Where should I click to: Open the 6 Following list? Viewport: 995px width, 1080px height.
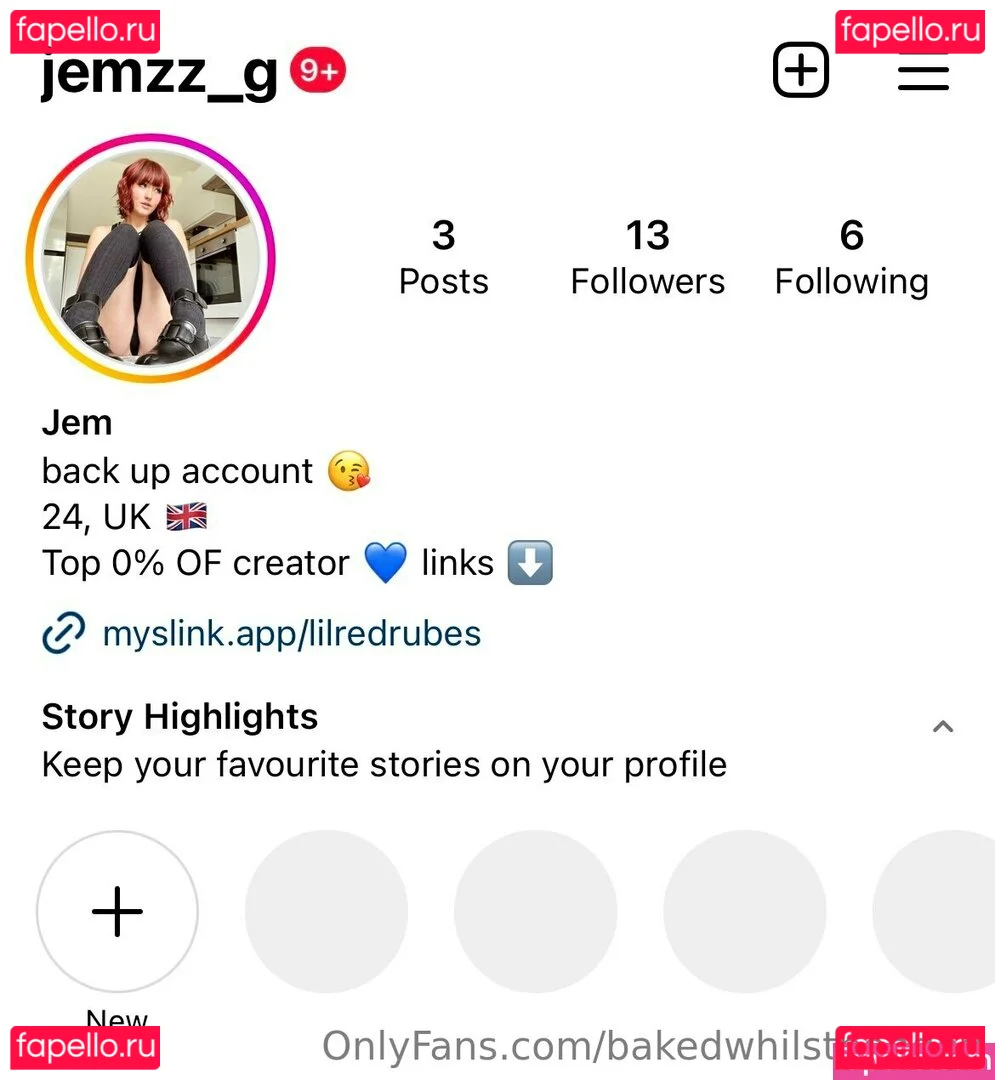tap(851, 258)
